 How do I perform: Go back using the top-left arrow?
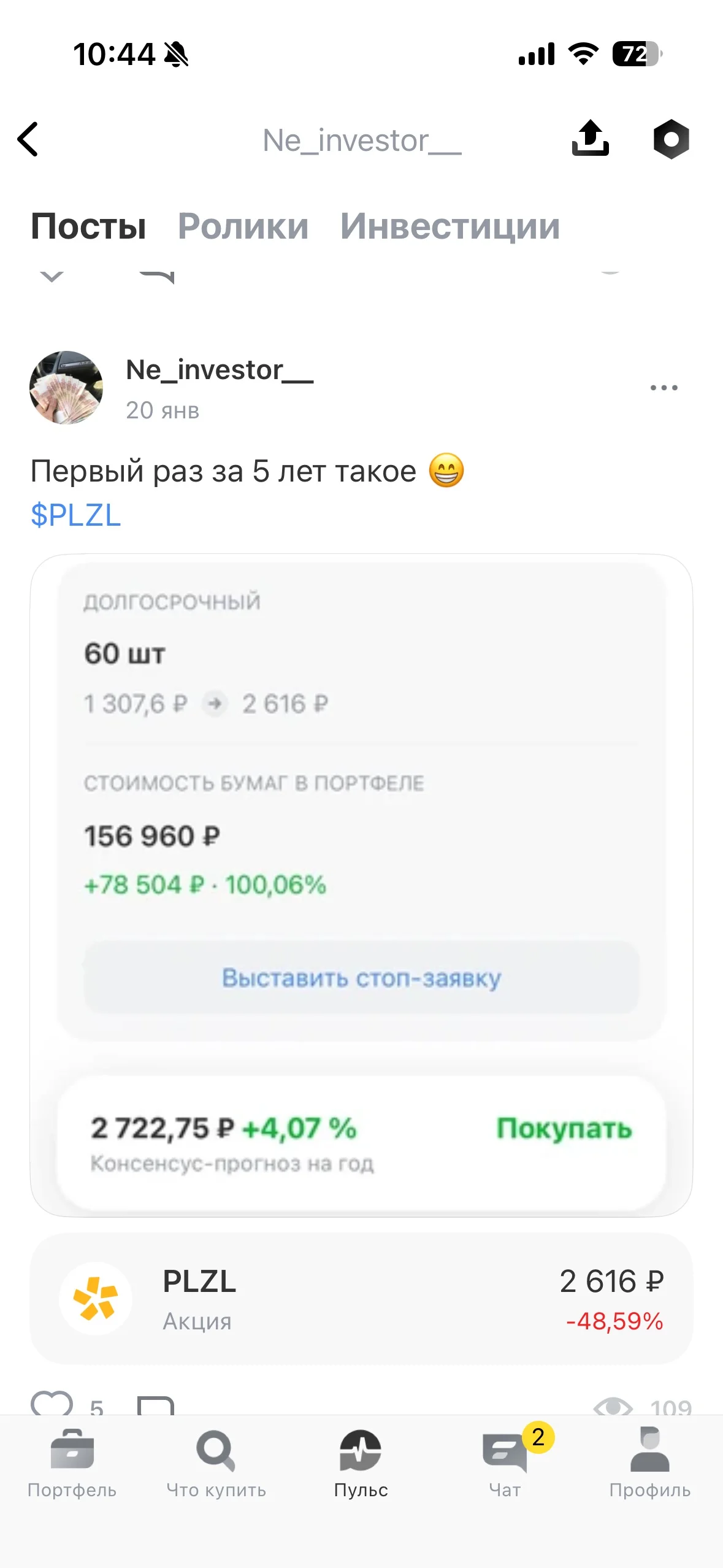[28, 139]
